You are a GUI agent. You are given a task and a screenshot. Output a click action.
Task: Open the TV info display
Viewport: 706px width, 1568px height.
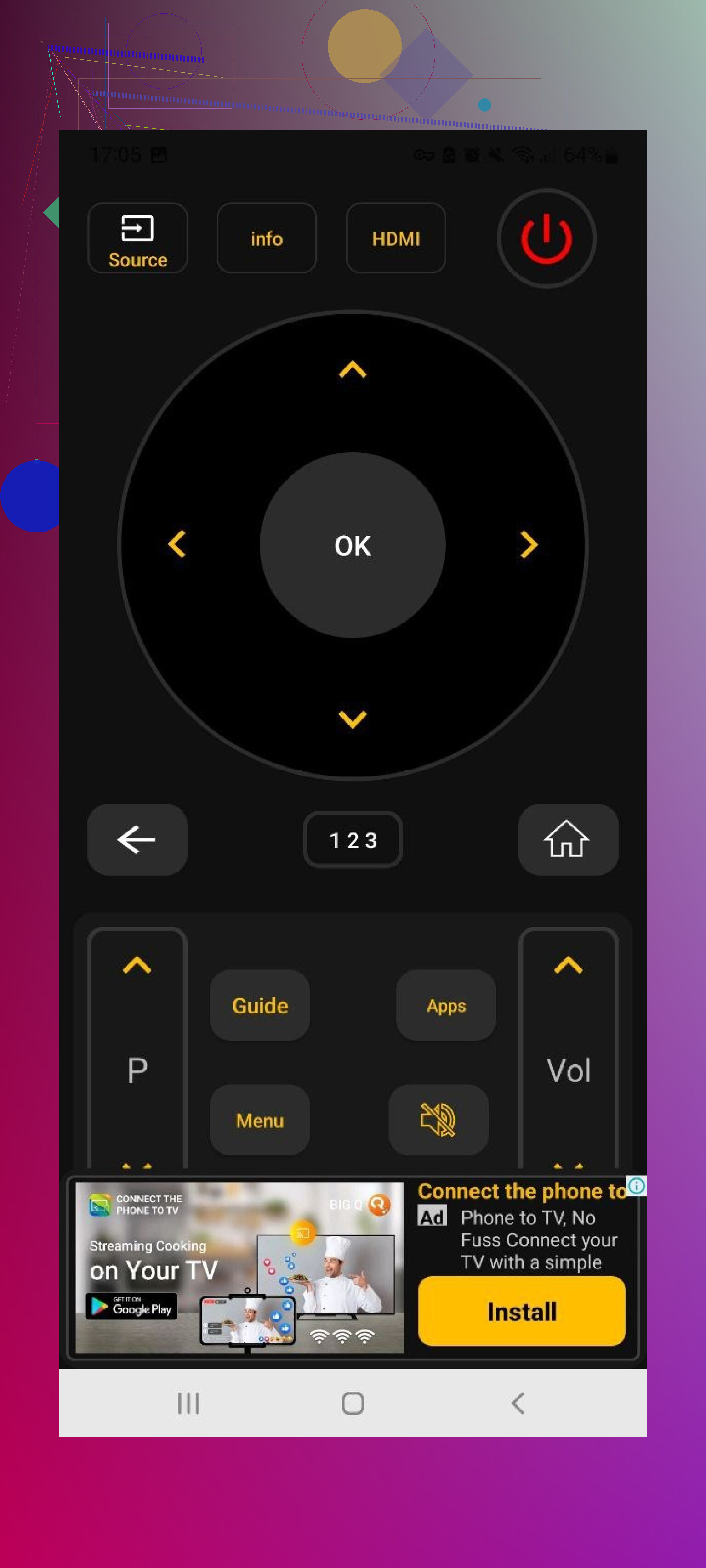[x=266, y=238]
